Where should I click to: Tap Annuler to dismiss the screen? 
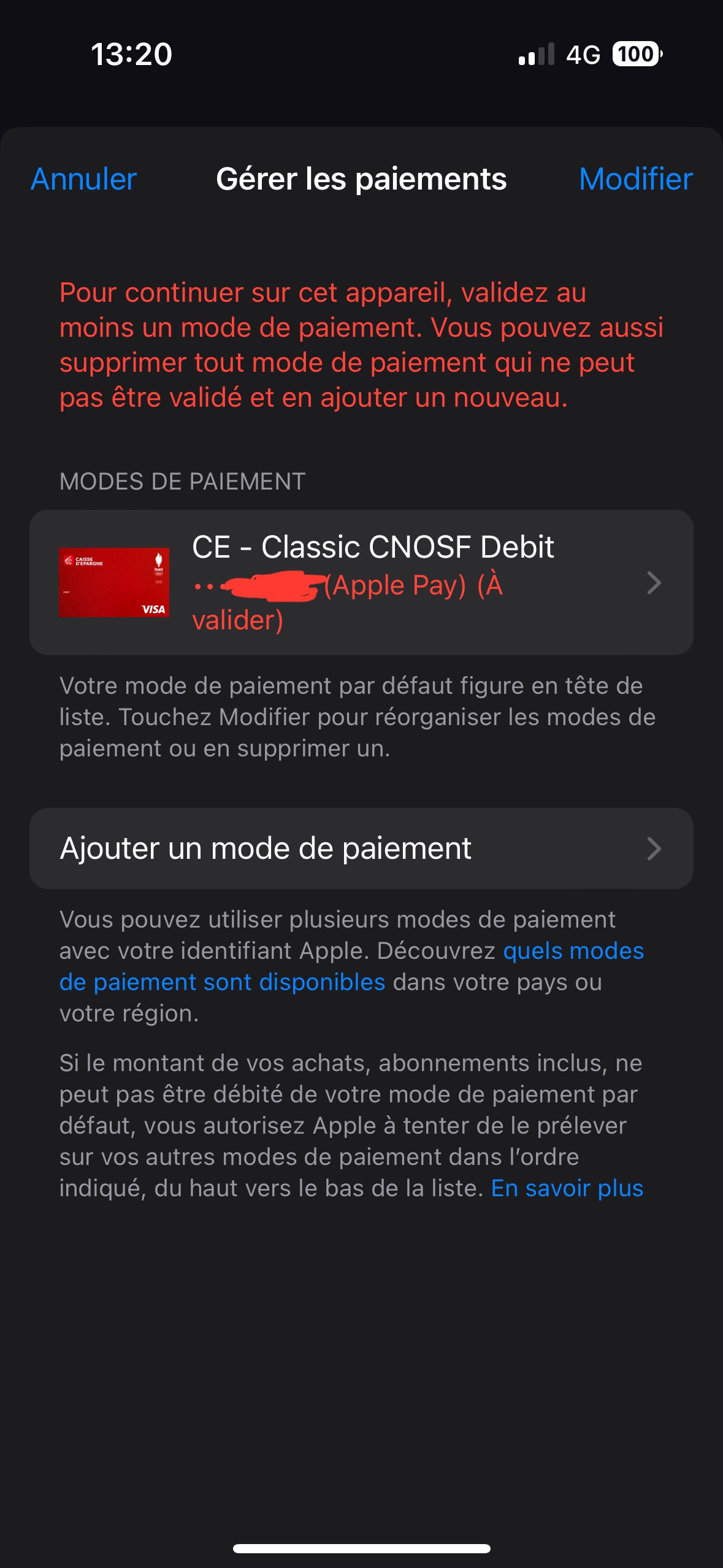pos(82,180)
